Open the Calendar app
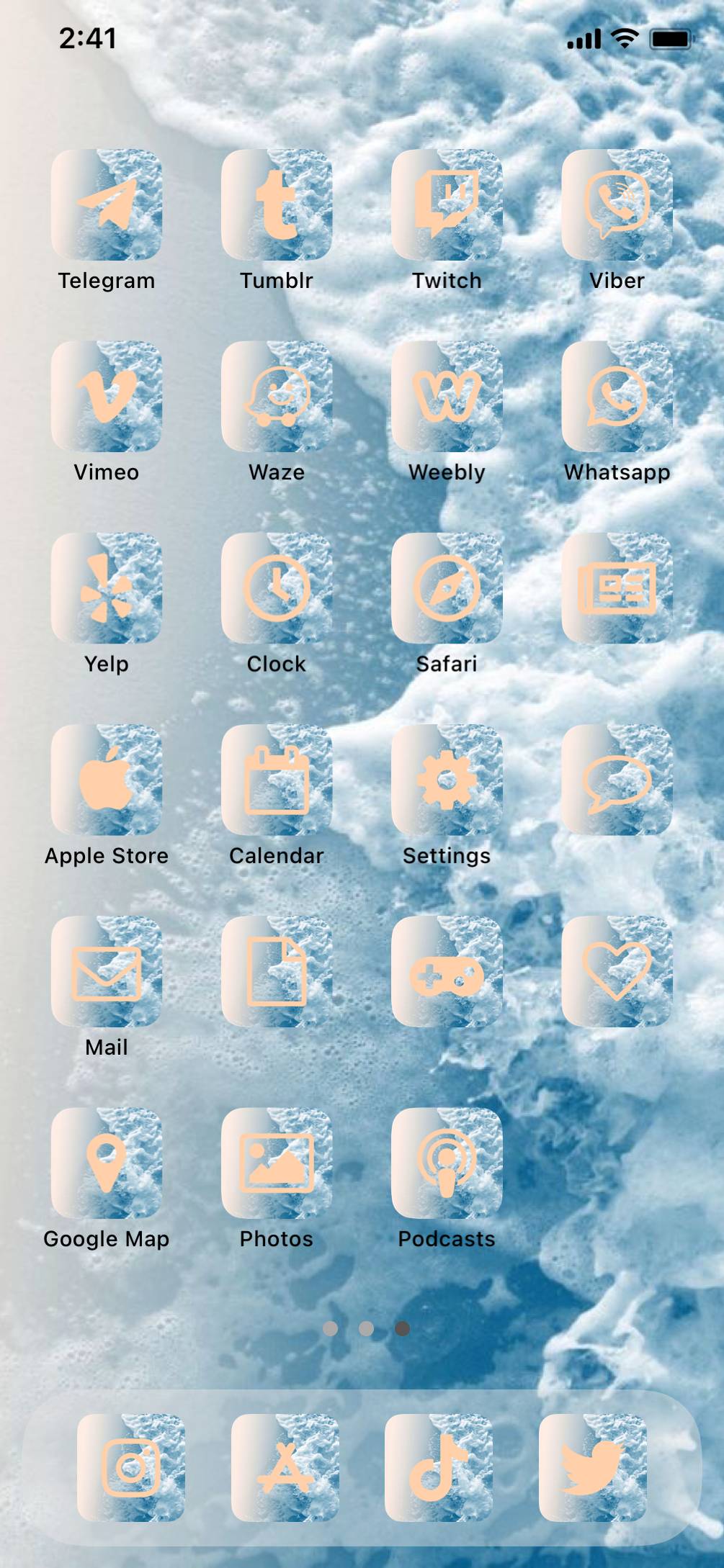 pos(277,780)
